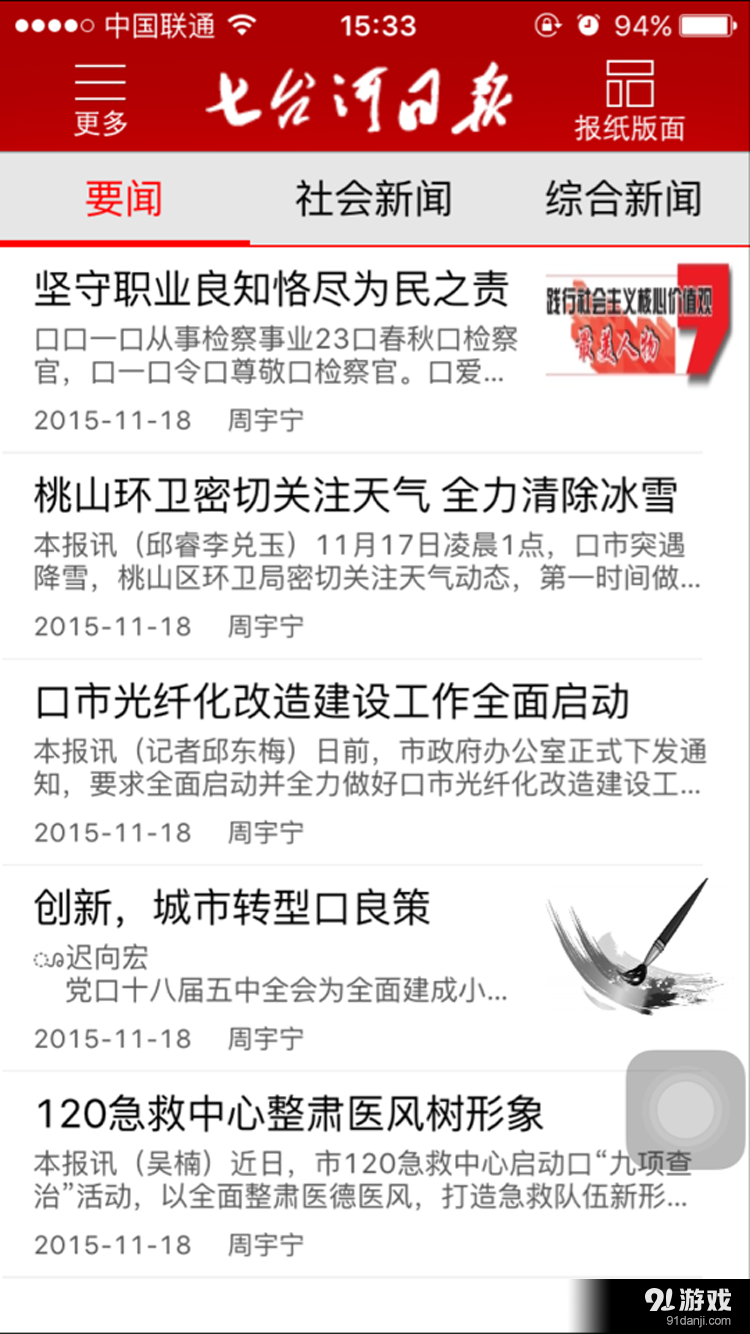The height and width of the screenshot is (1334, 750).
Task: Open the 更多 menu icon
Action: click(99, 95)
